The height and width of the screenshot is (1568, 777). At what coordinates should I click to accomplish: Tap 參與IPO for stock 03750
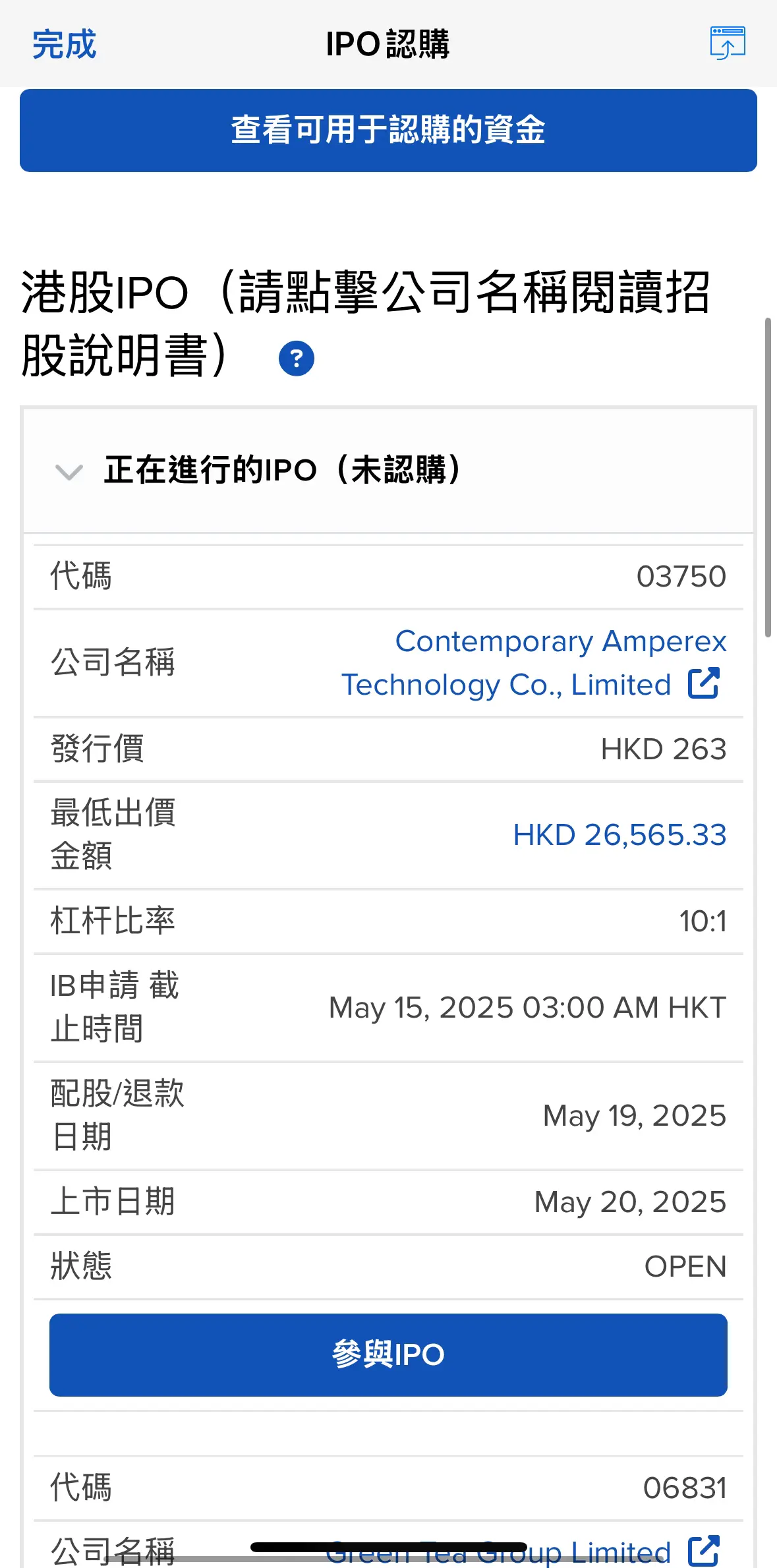[388, 1354]
